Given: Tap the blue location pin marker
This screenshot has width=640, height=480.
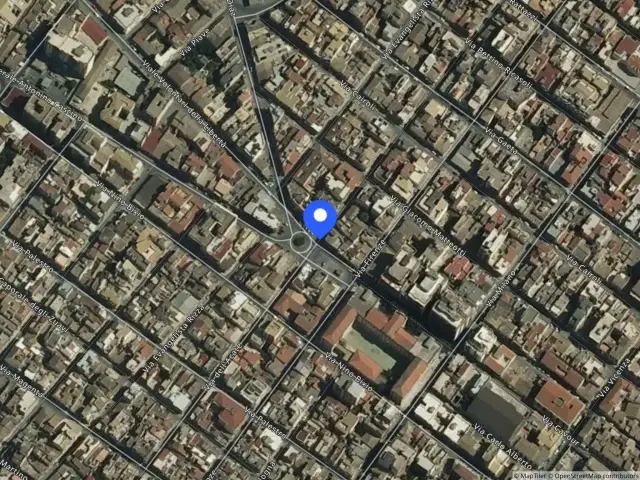Looking at the screenshot, I should [x=320, y=219].
